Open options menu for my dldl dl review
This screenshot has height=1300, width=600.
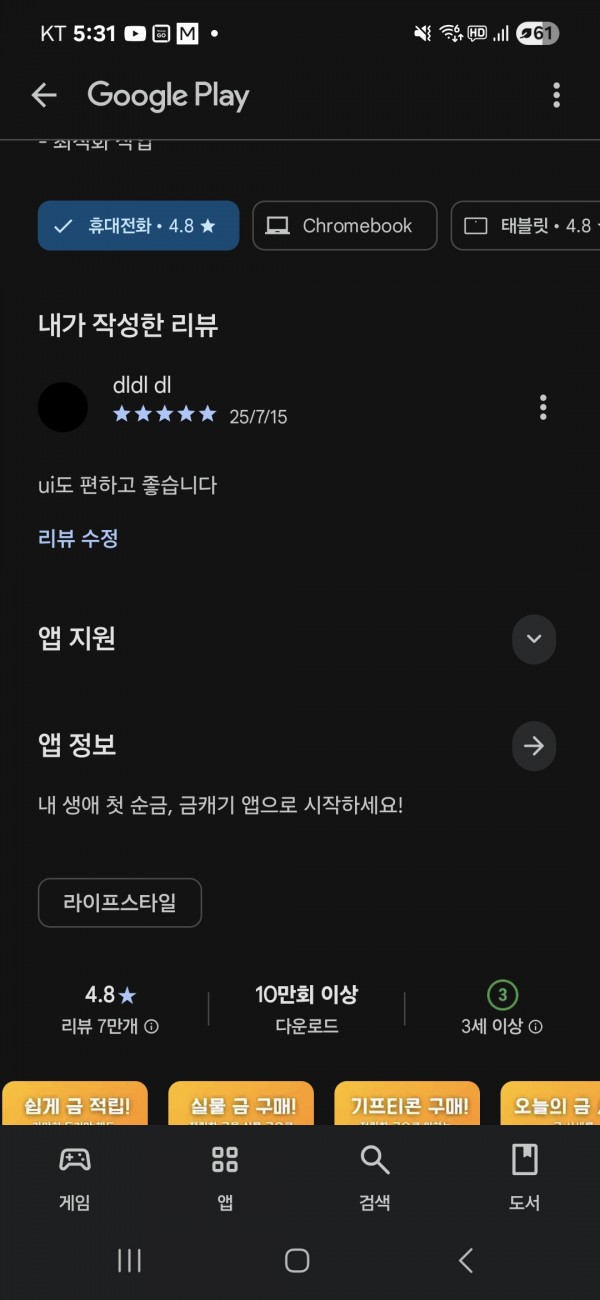tap(543, 407)
